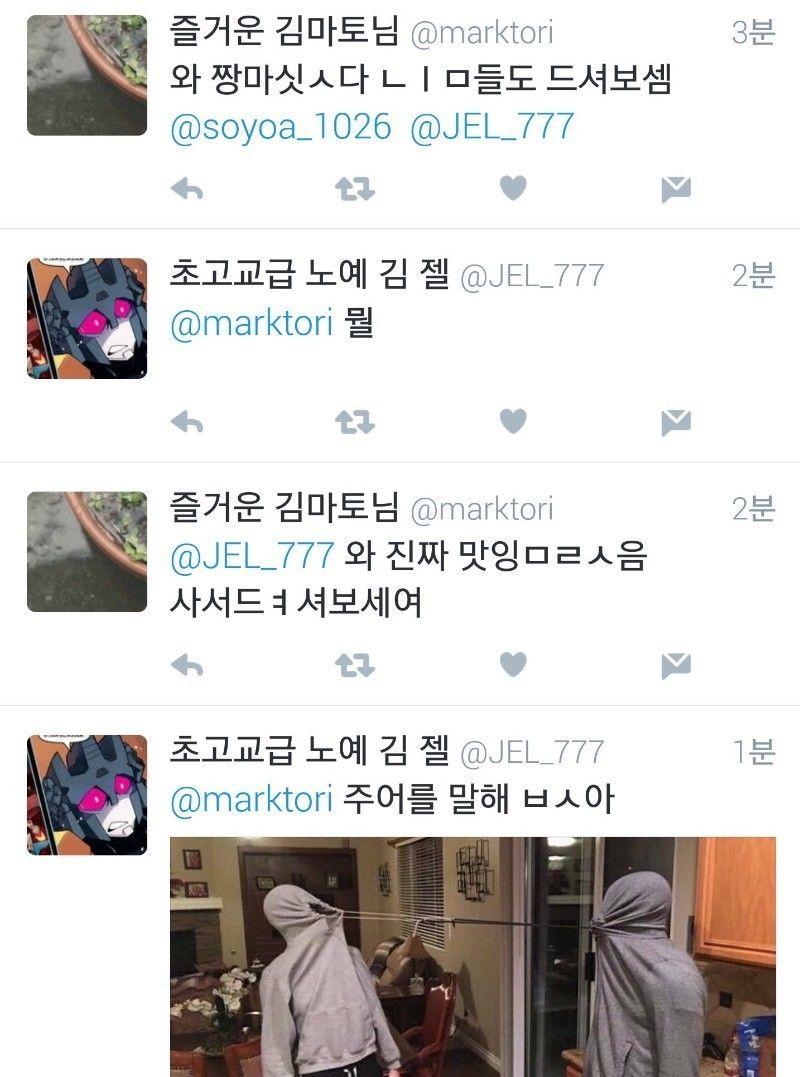
Task: Reply to marktori's tweet posted 3분 ago
Action: [187, 189]
